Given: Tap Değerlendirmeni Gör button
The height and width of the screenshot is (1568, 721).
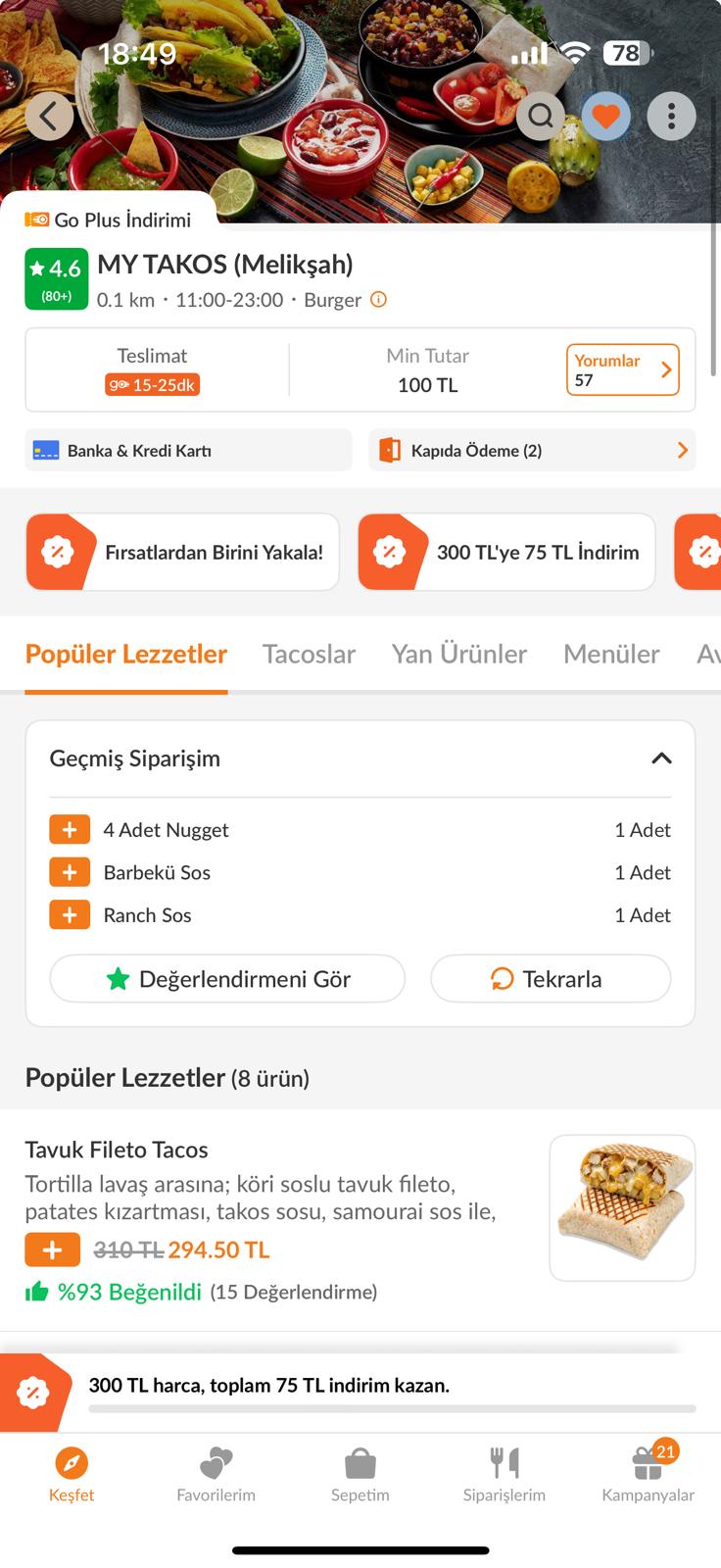Looking at the screenshot, I should click(x=227, y=979).
